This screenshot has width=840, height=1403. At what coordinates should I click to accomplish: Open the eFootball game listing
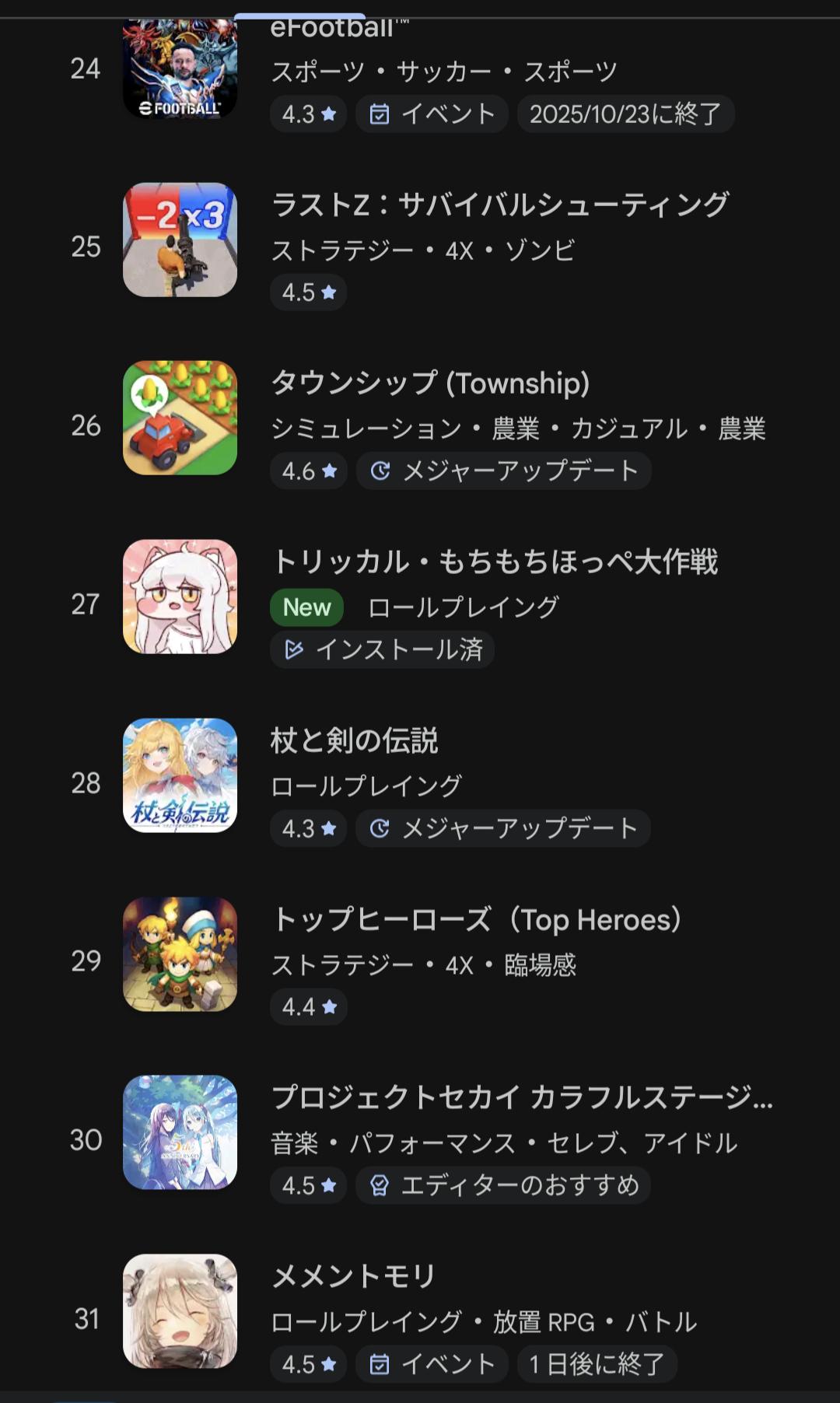pyautogui.click(x=443, y=70)
